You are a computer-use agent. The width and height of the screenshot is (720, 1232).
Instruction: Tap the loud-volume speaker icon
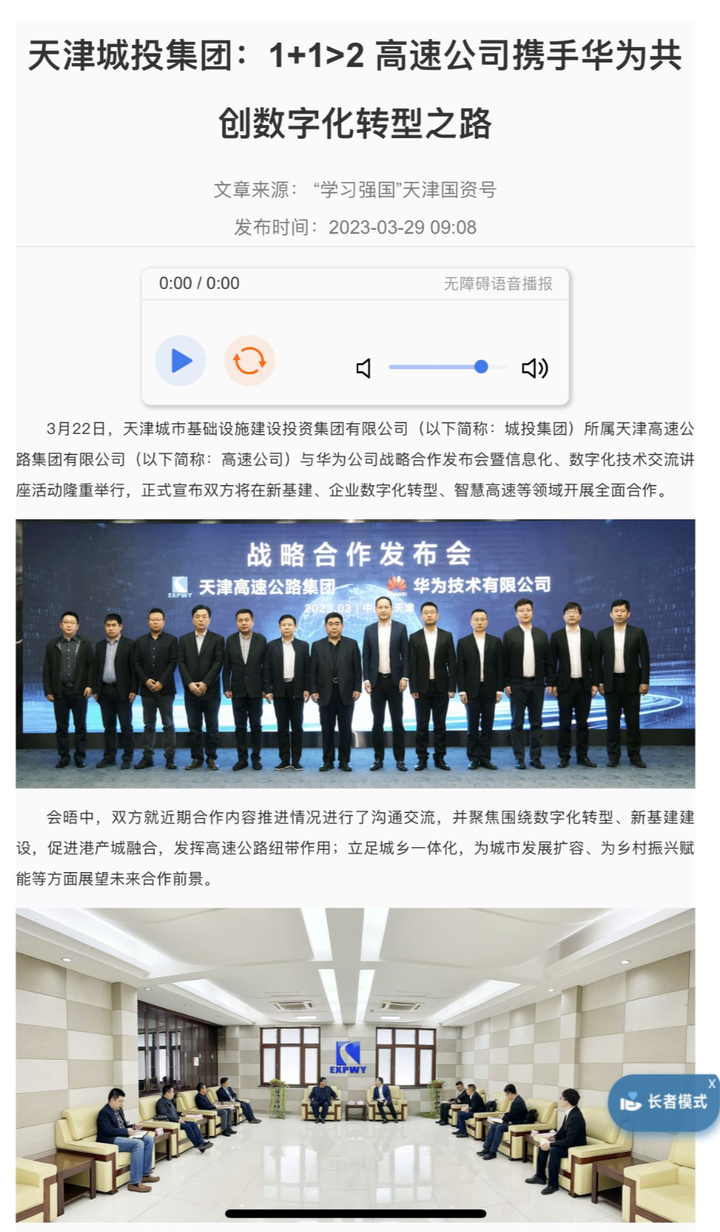(x=535, y=368)
